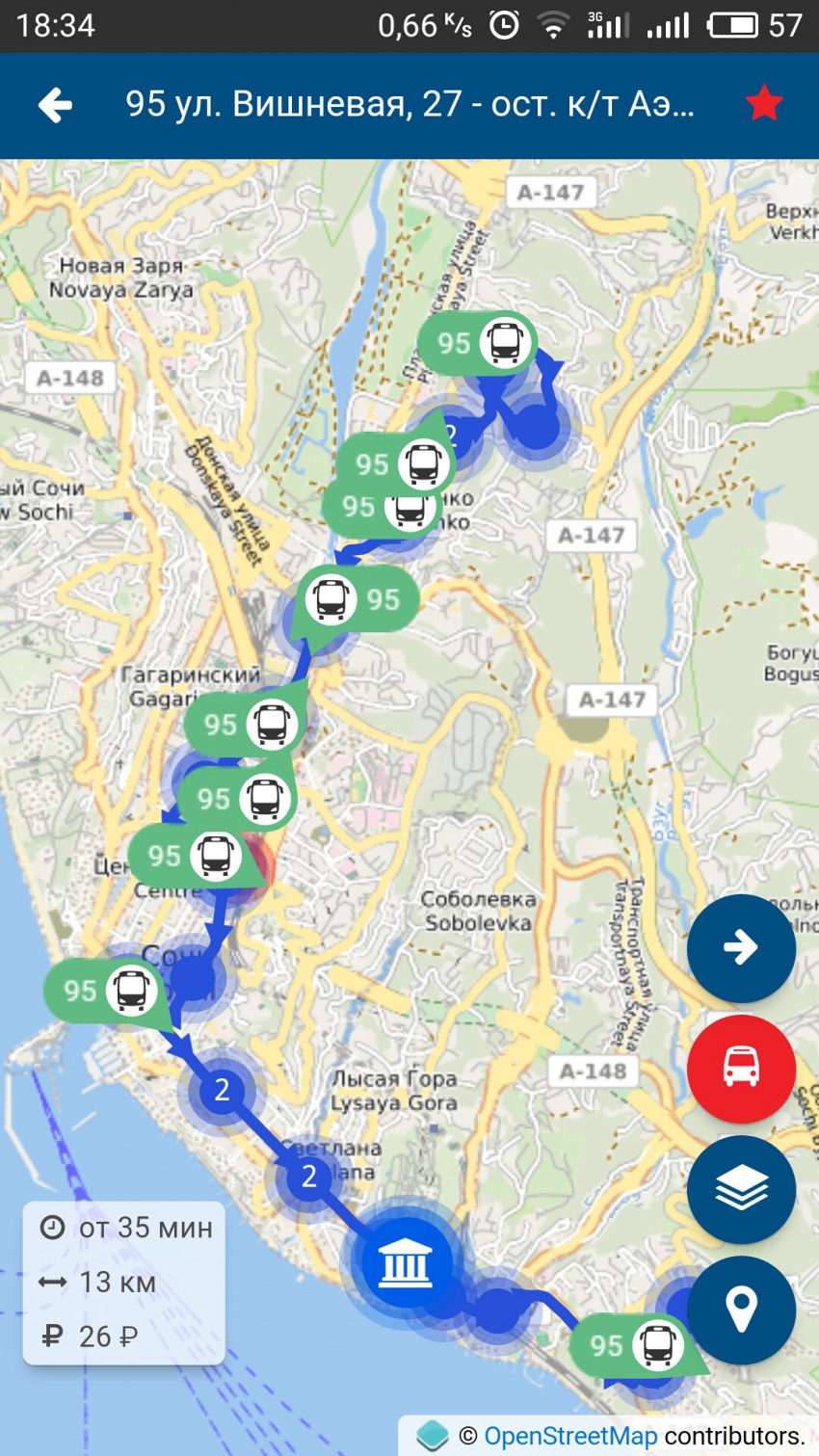Screen dimensions: 819x1456
Task: Toggle the red favorite star for route 95
Action: pyautogui.click(x=764, y=104)
